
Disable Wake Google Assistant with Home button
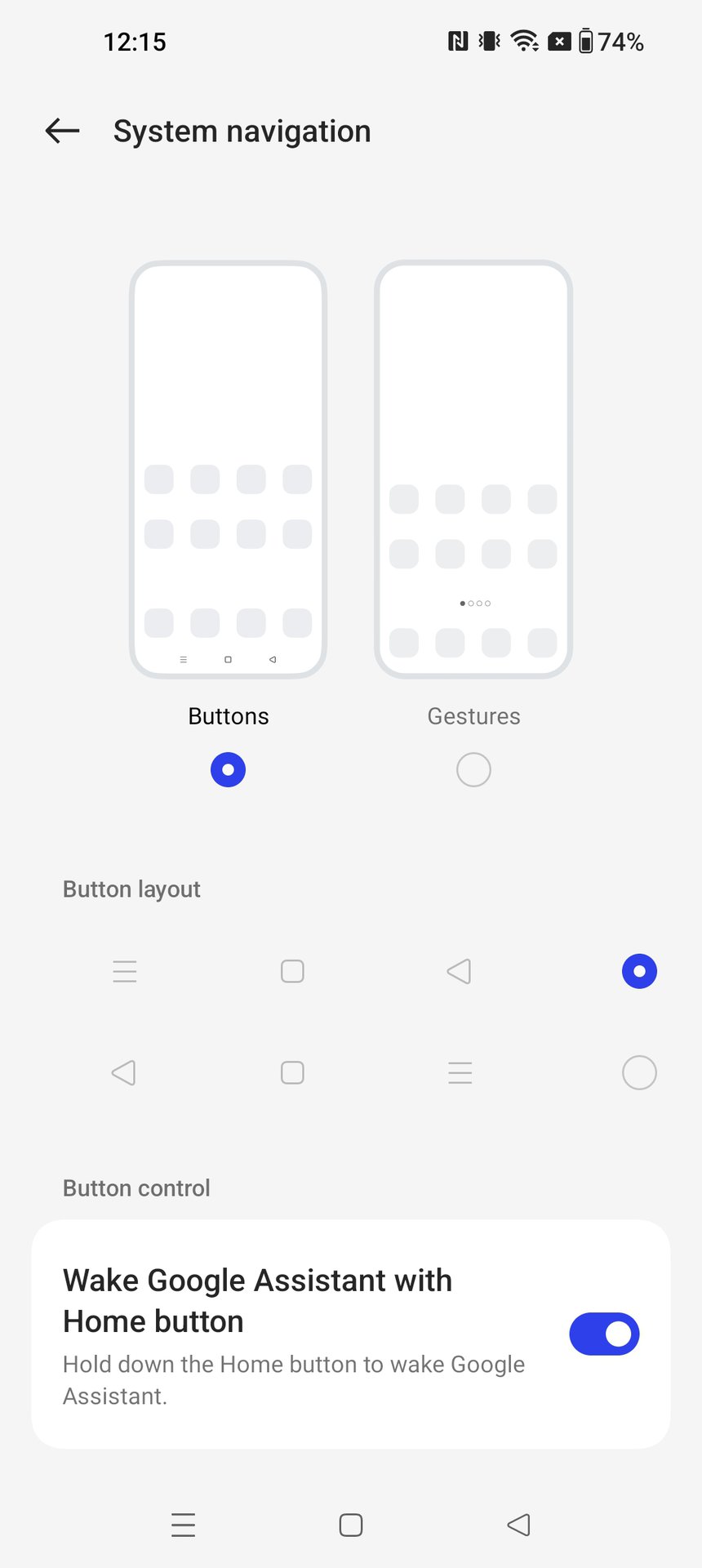click(x=604, y=1334)
